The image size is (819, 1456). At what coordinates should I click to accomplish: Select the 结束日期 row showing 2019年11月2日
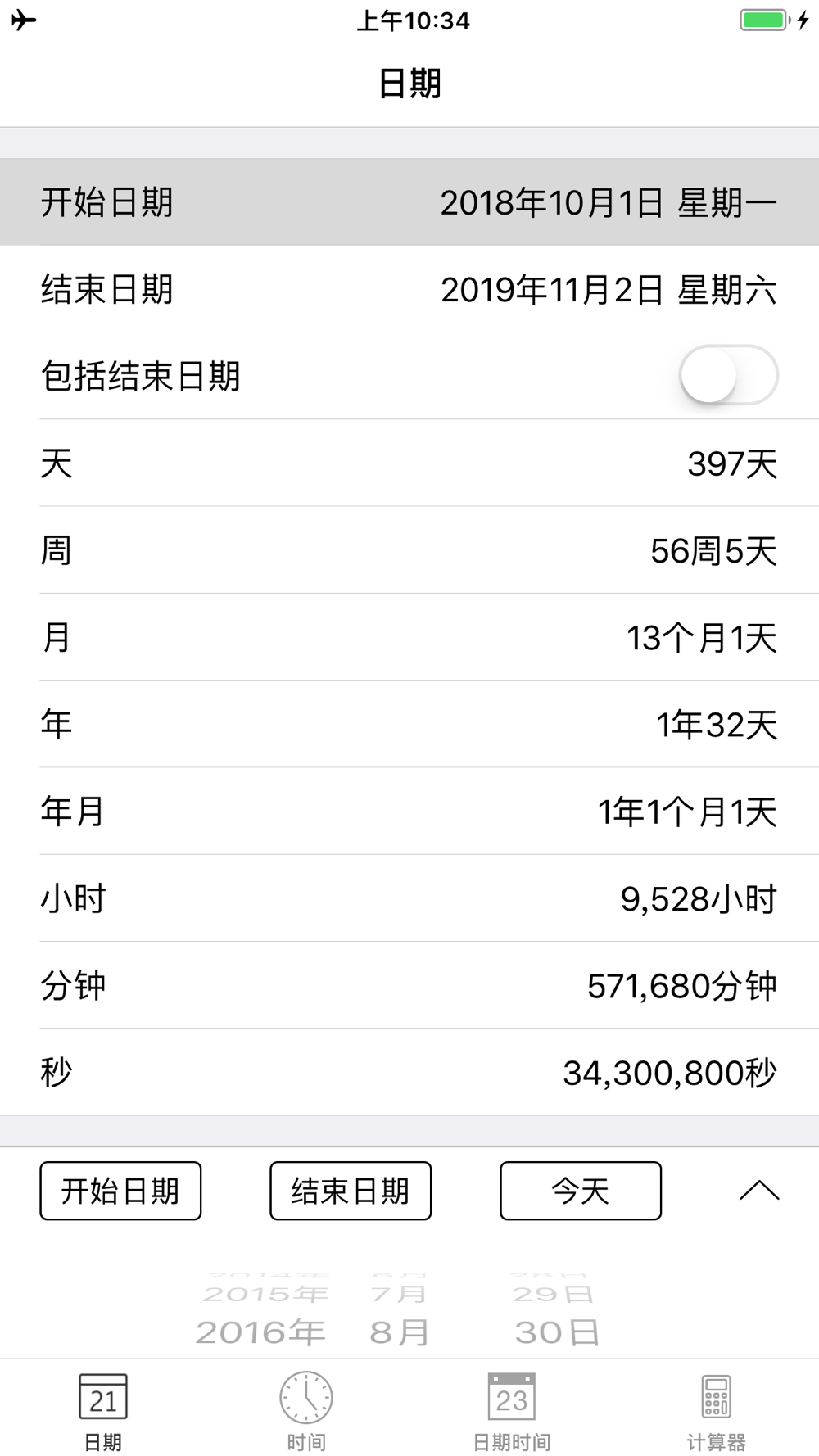click(409, 289)
